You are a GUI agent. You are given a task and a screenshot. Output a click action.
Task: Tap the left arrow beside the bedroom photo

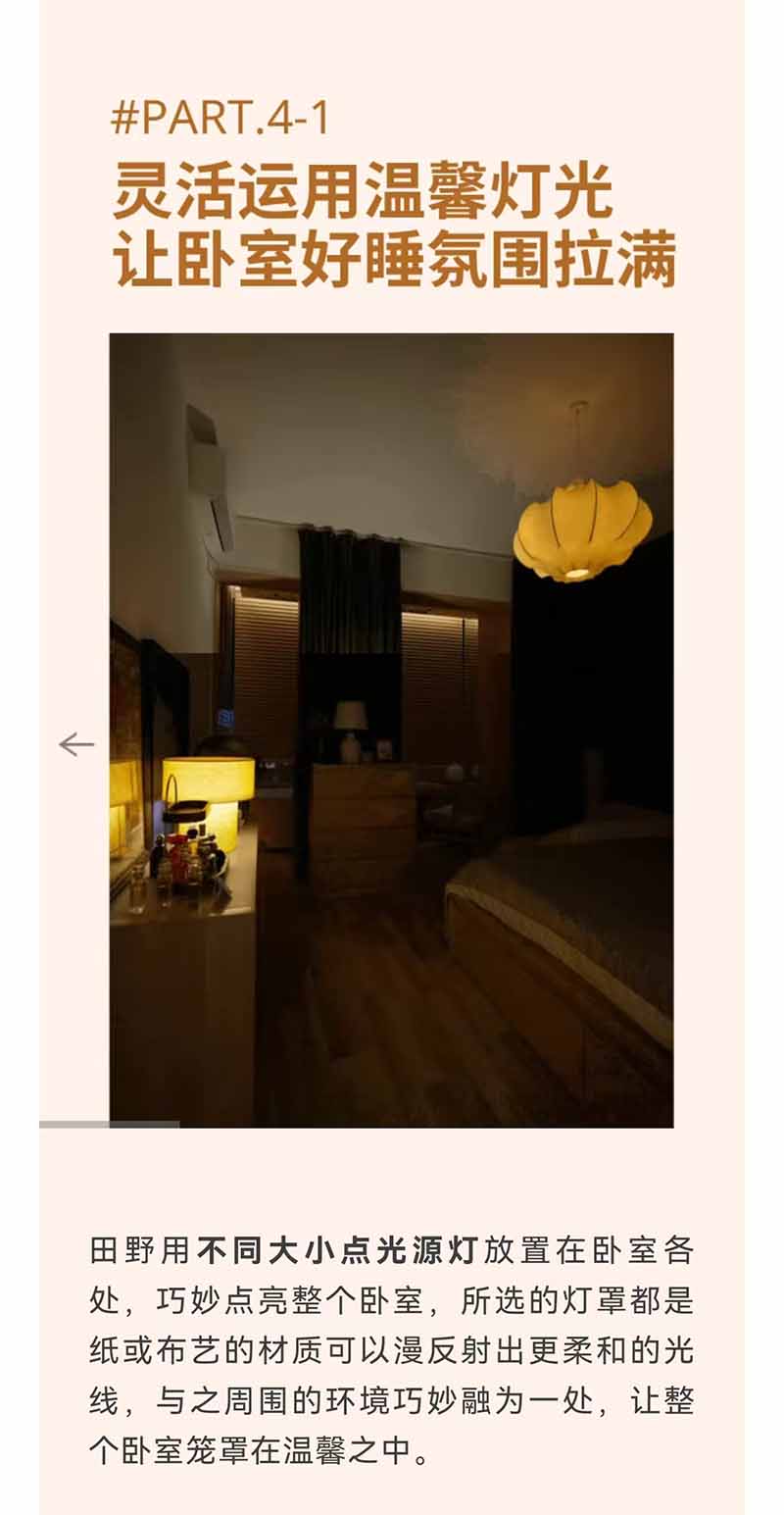pos(76,744)
